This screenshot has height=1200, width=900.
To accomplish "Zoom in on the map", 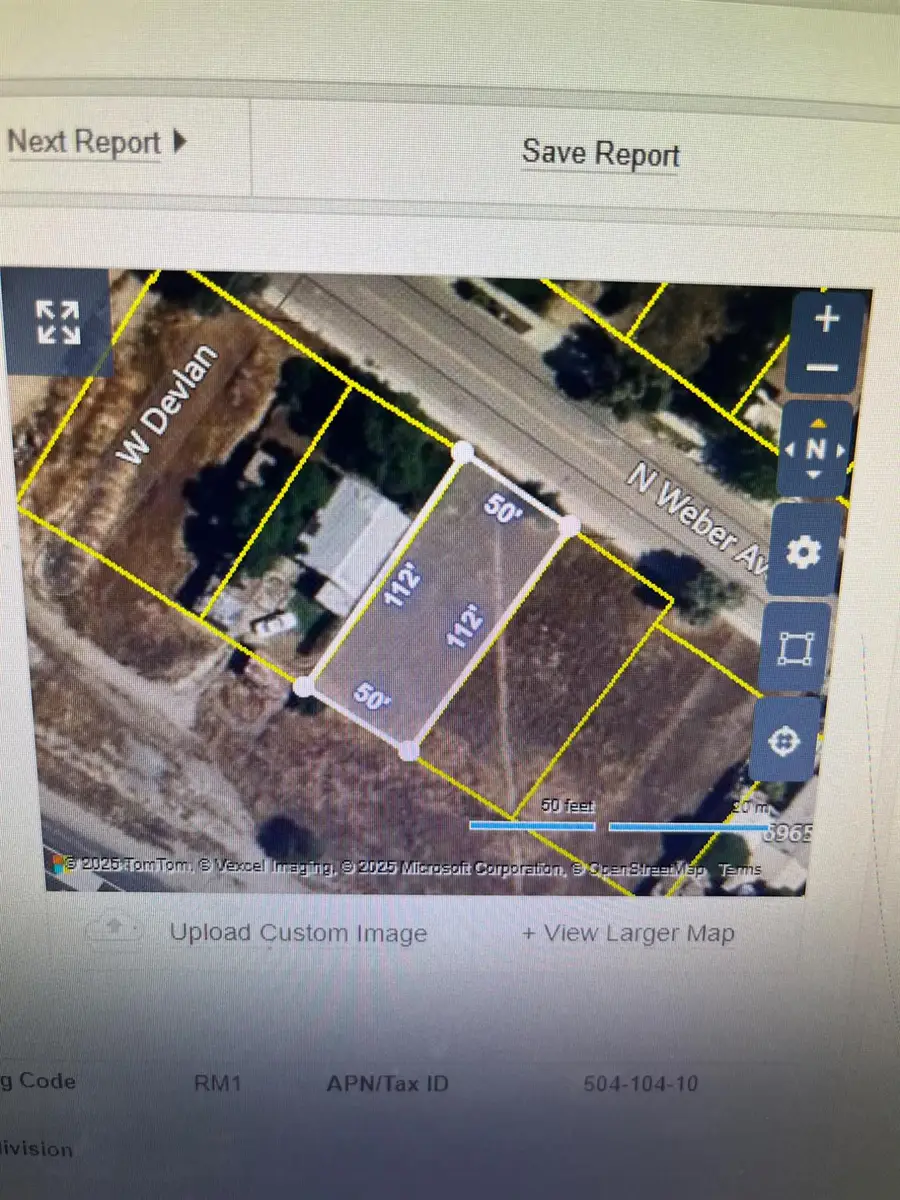I will [825, 318].
